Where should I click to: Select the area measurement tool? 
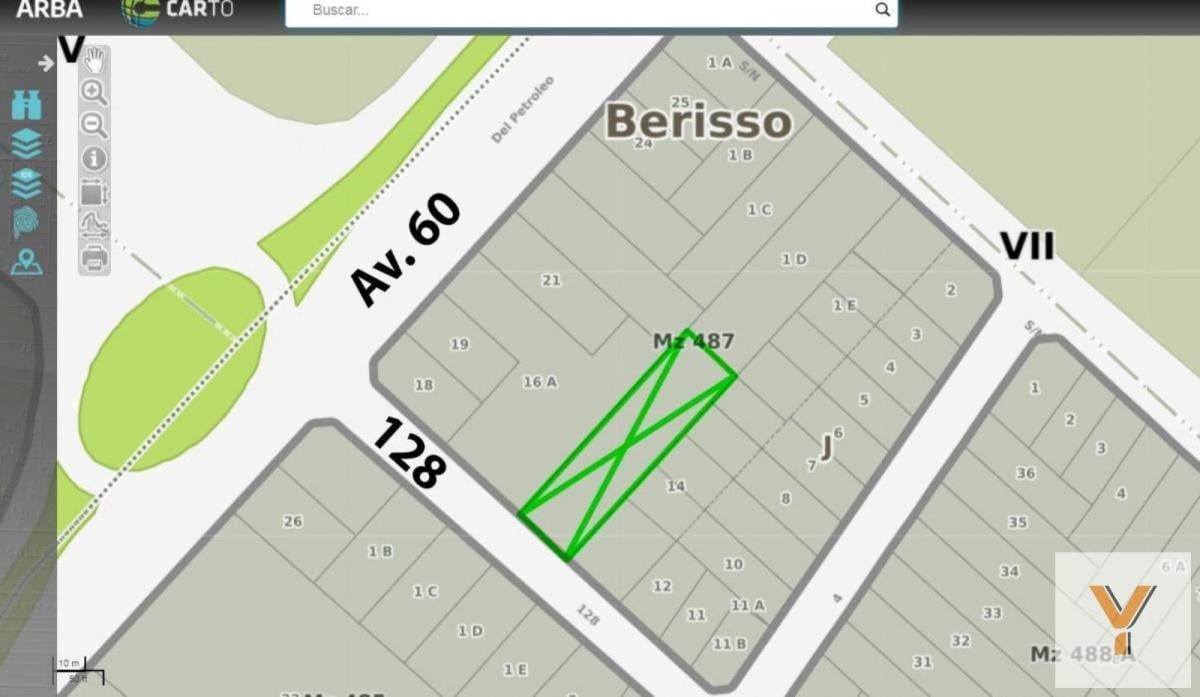point(94,191)
